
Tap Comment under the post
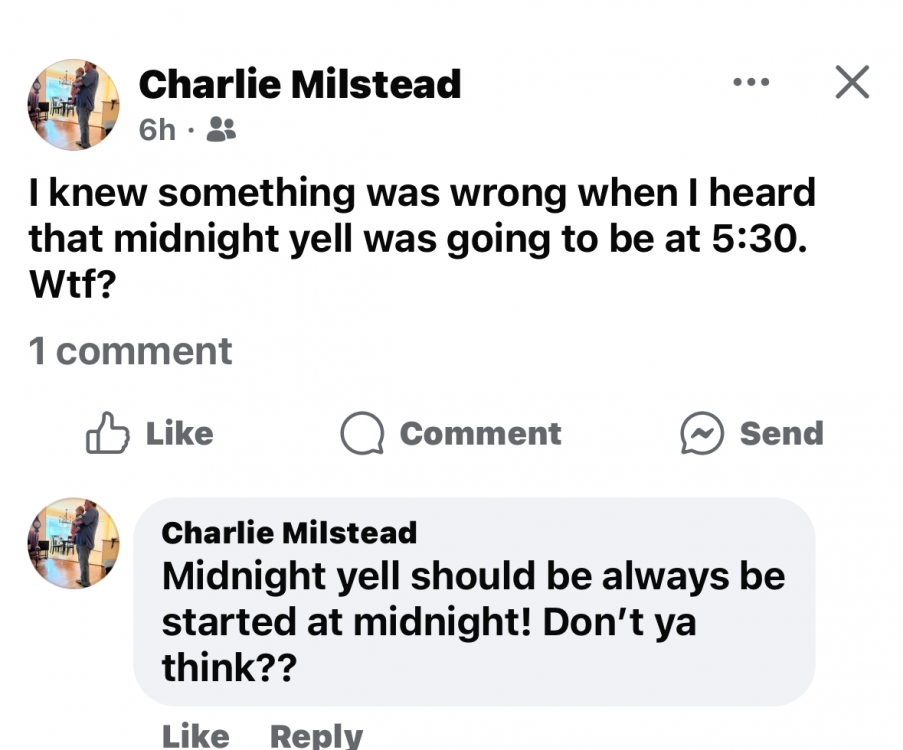[451, 433]
